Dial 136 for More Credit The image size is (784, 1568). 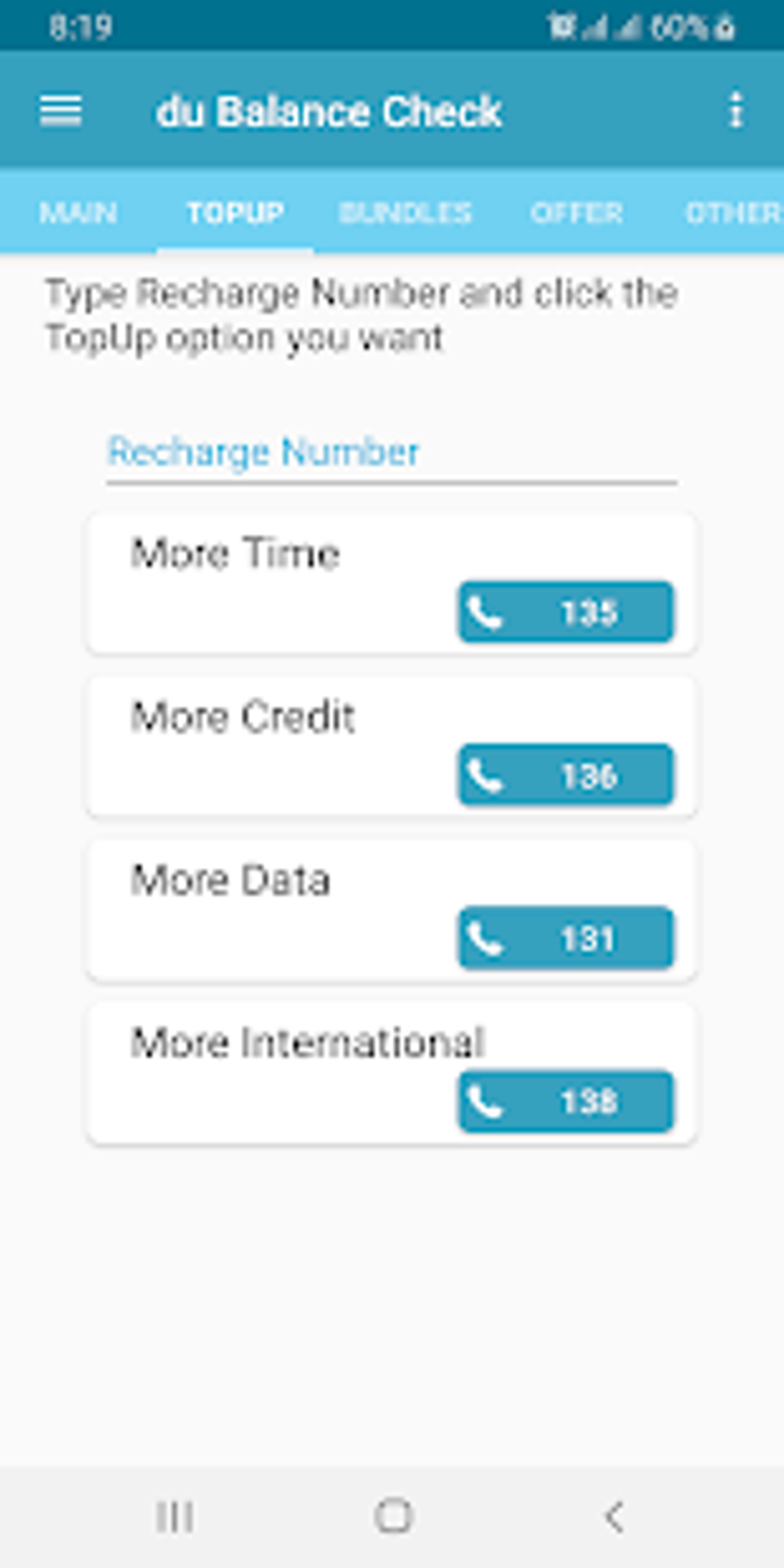tap(566, 776)
